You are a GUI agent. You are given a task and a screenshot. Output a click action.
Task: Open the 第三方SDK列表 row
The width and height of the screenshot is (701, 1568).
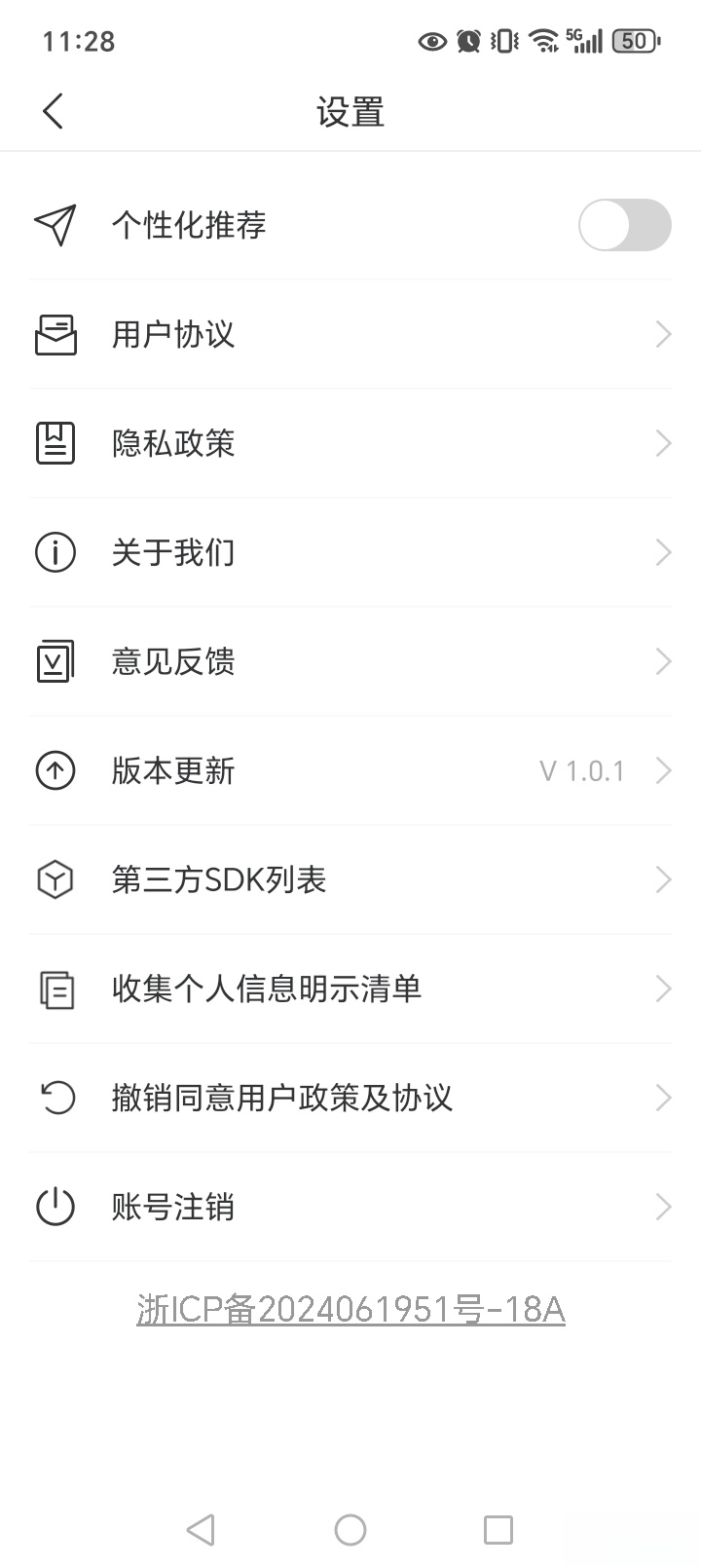[350, 879]
